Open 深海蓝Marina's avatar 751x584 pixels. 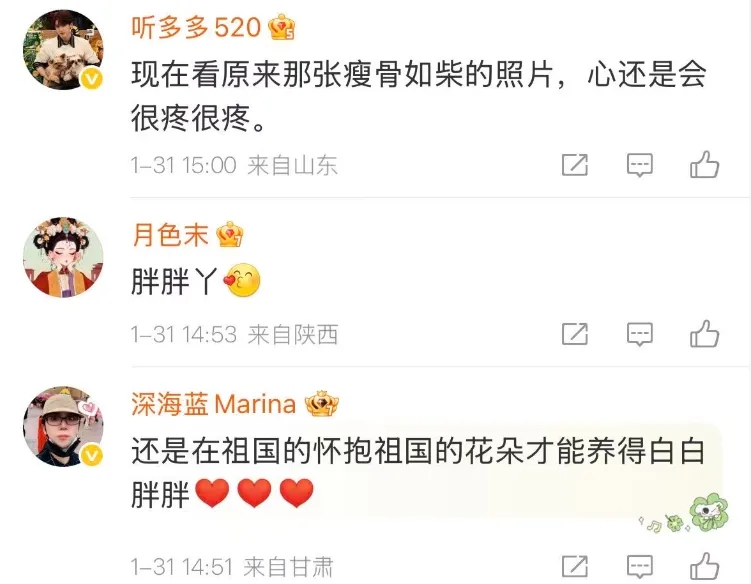tap(63, 426)
